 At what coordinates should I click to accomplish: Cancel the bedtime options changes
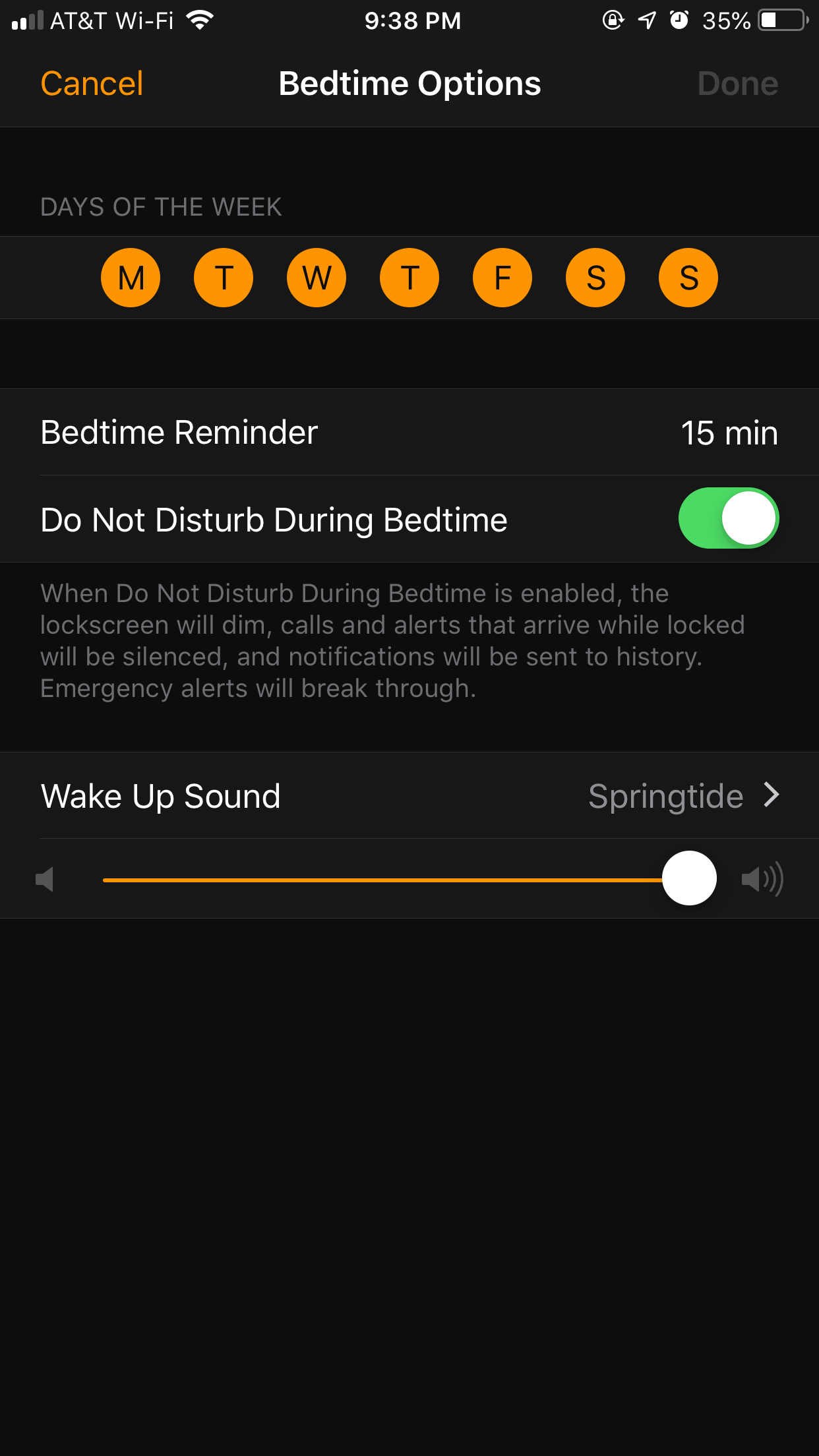click(92, 84)
